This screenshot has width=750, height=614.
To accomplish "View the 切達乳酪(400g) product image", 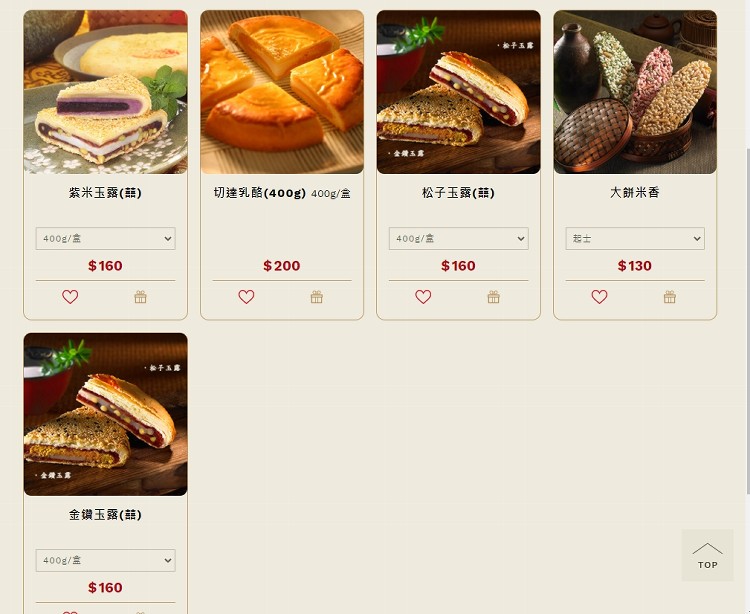I will pos(282,92).
